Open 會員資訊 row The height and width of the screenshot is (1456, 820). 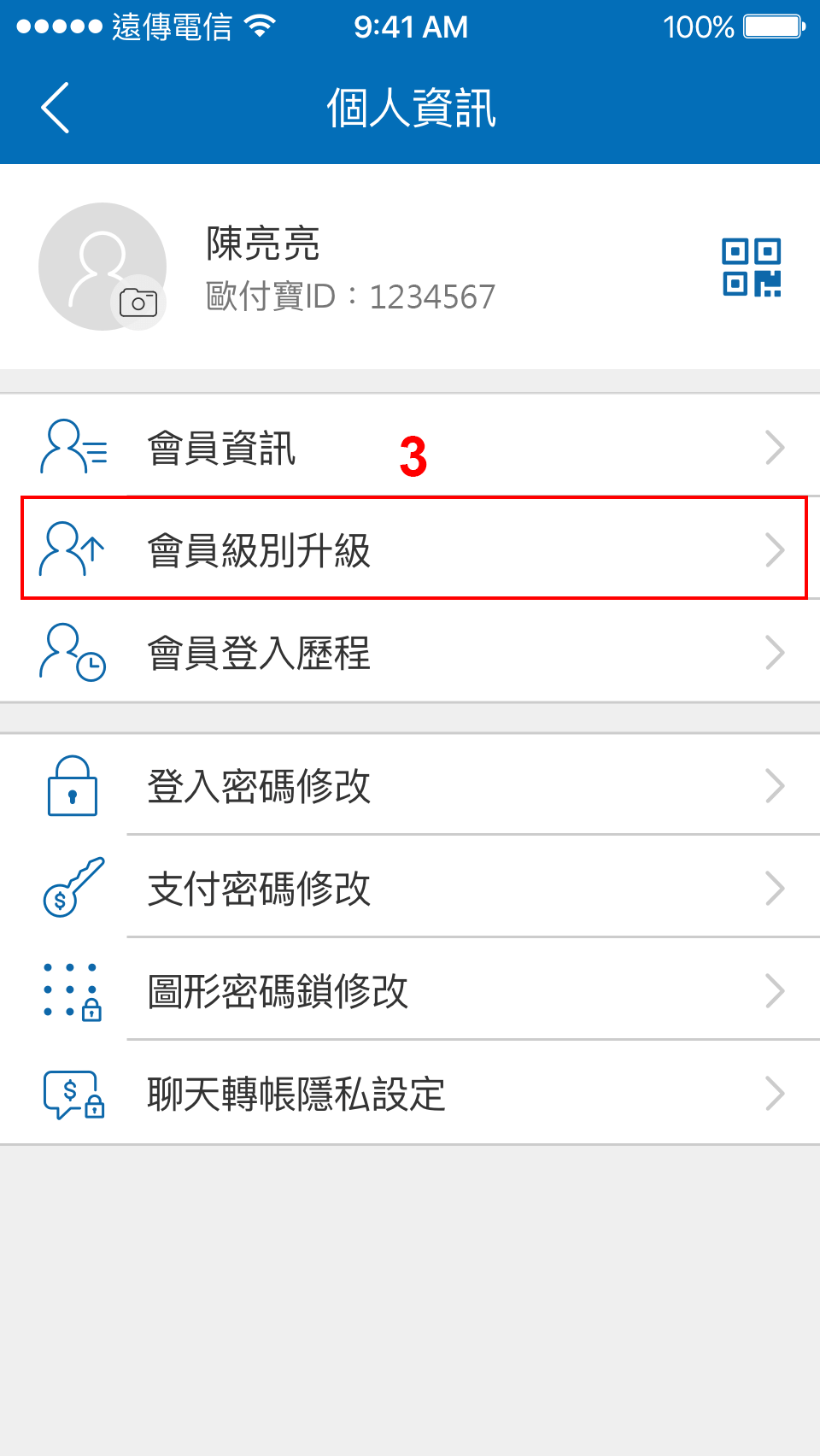click(410, 446)
